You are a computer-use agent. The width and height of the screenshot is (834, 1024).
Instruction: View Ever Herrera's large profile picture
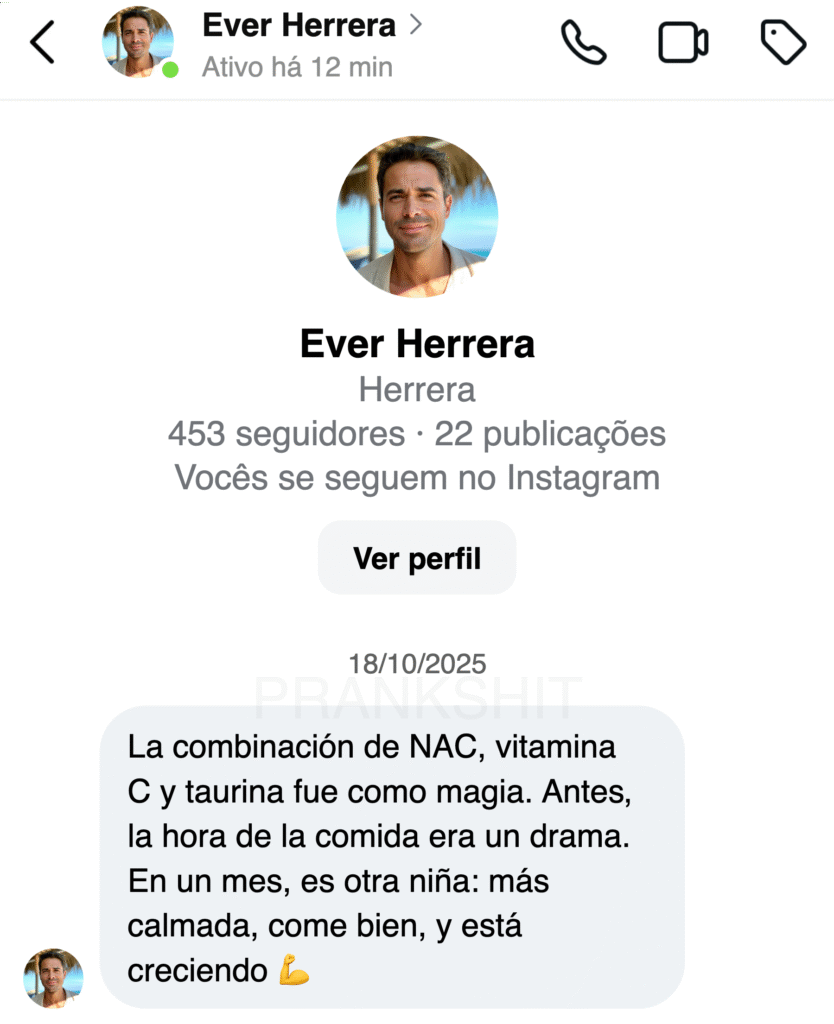[417, 217]
